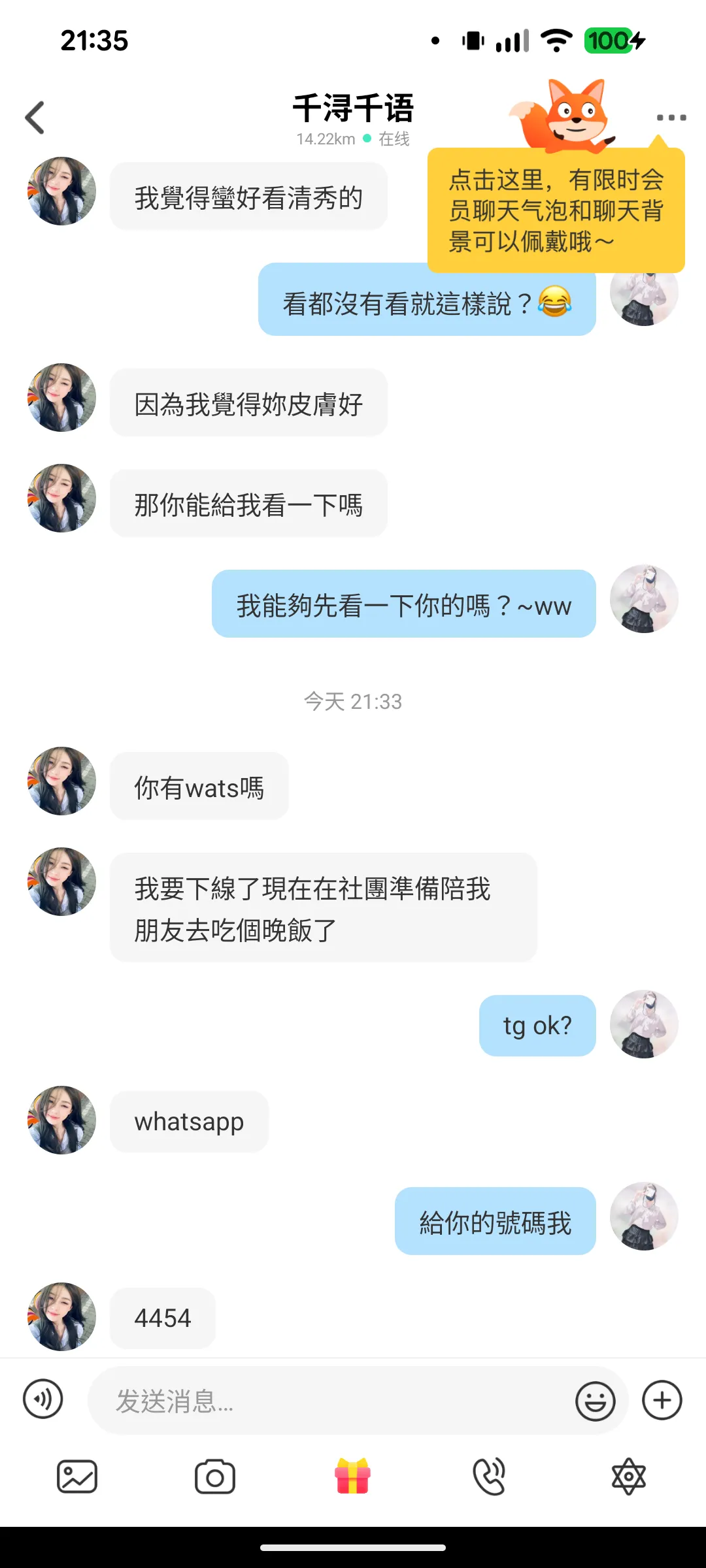
Task: Open the three-dot overflow menu
Action: pyautogui.click(x=671, y=118)
